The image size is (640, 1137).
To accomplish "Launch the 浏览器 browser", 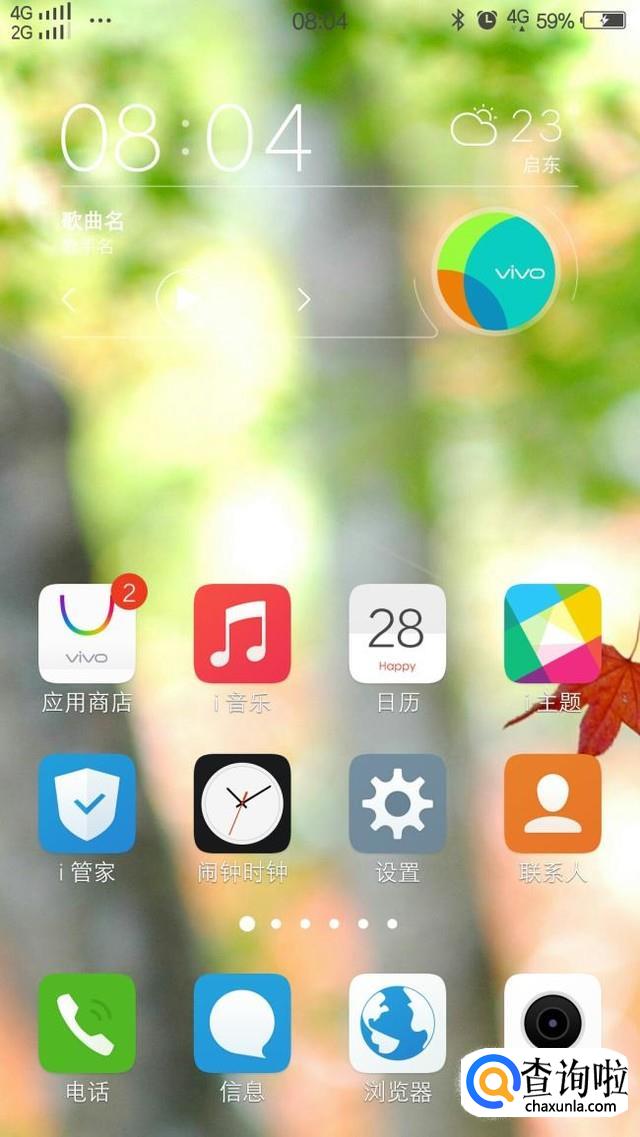I will click(397, 1023).
